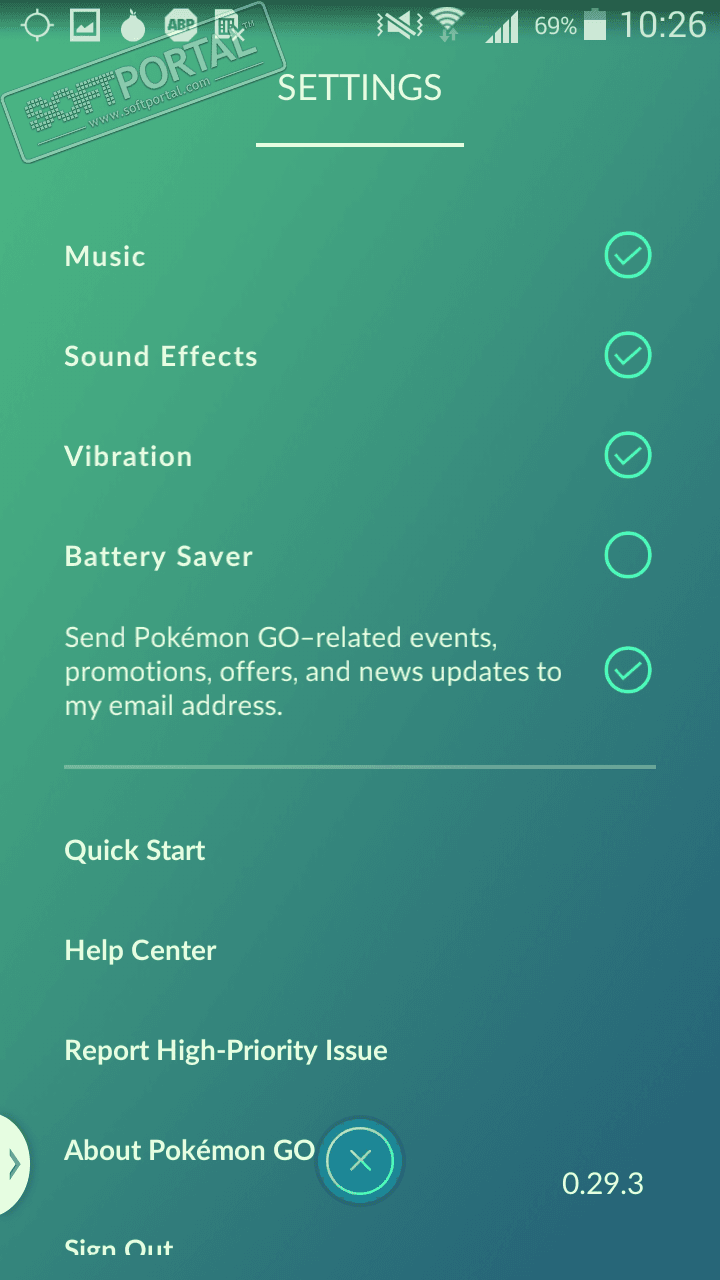Open About Pokémon GO

(189, 1150)
